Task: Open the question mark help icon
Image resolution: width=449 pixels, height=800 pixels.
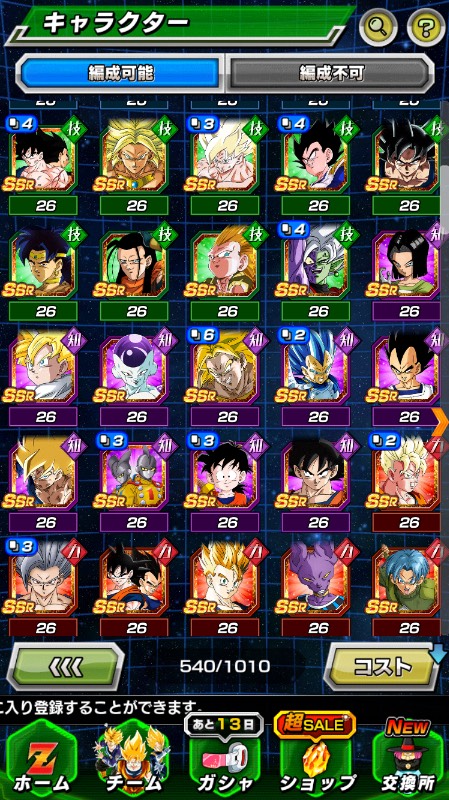Action: pyautogui.click(x=426, y=27)
